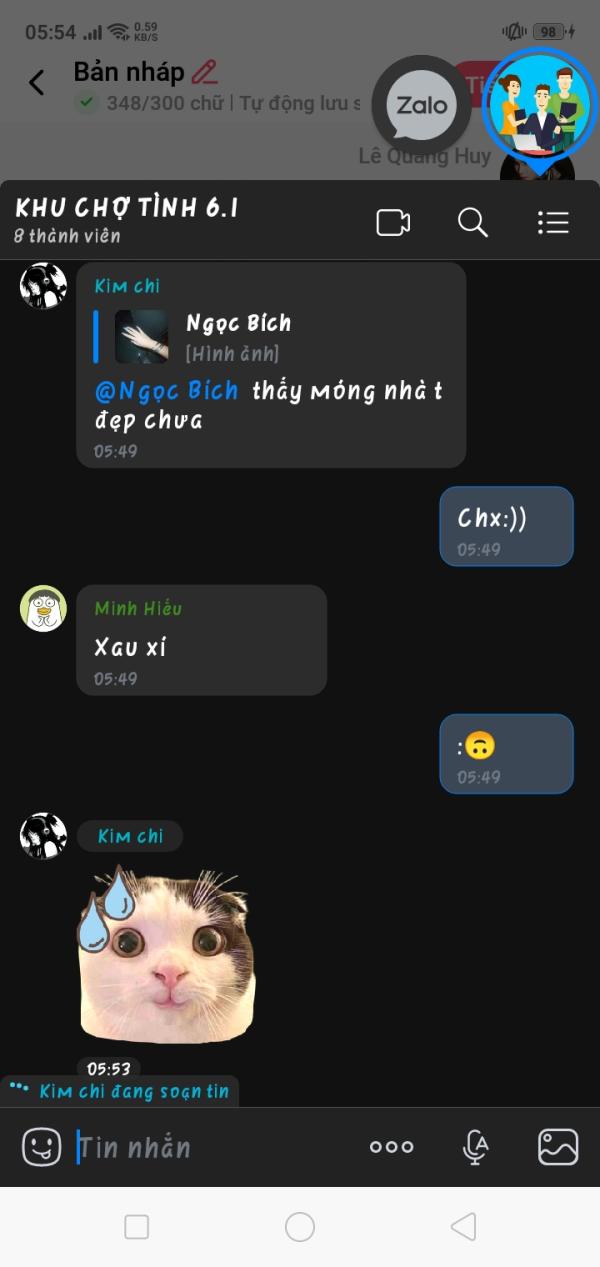The height and width of the screenshot is (1267, 600).
Task: Edit the Bản nháp title with pencil icon
Action: coord(204,72)
